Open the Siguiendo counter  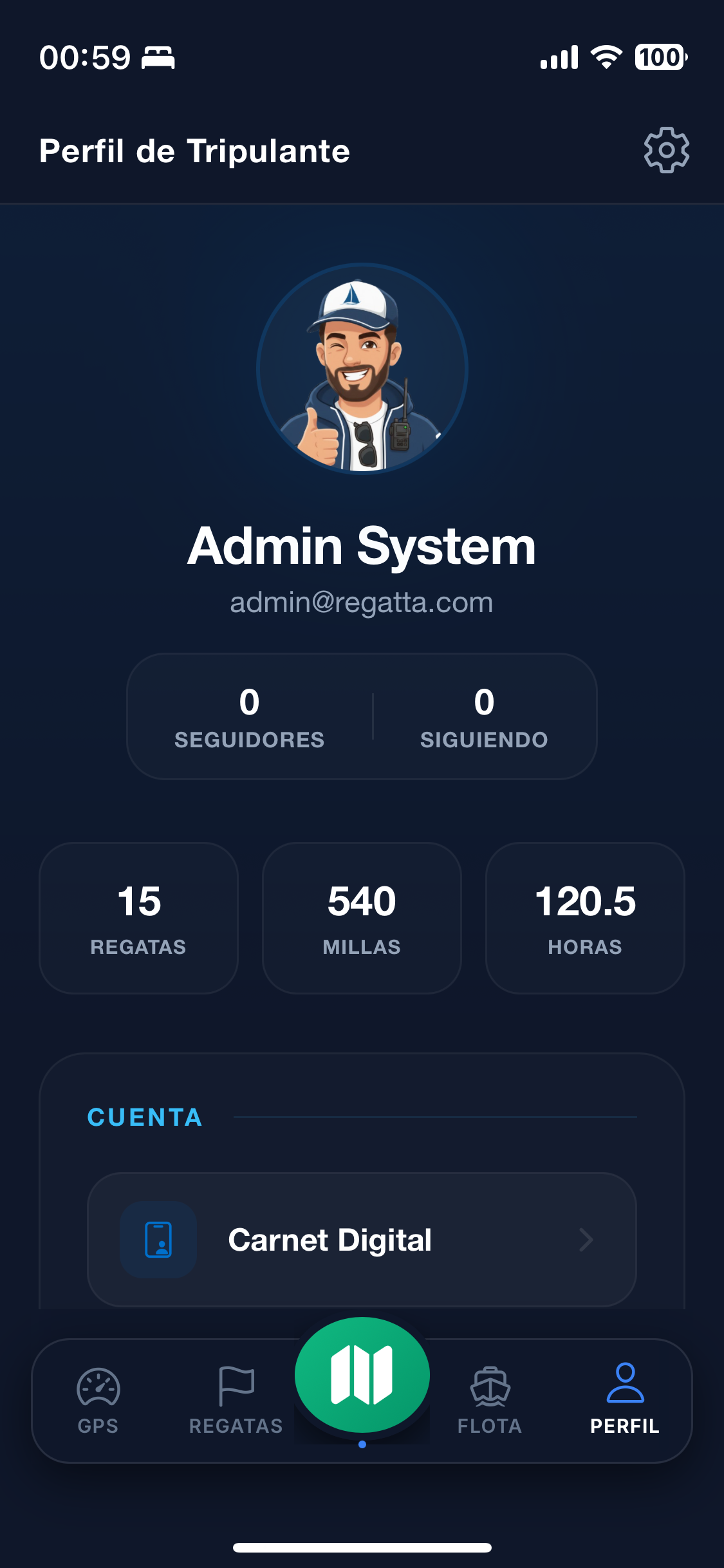click(x=483, y=716)
